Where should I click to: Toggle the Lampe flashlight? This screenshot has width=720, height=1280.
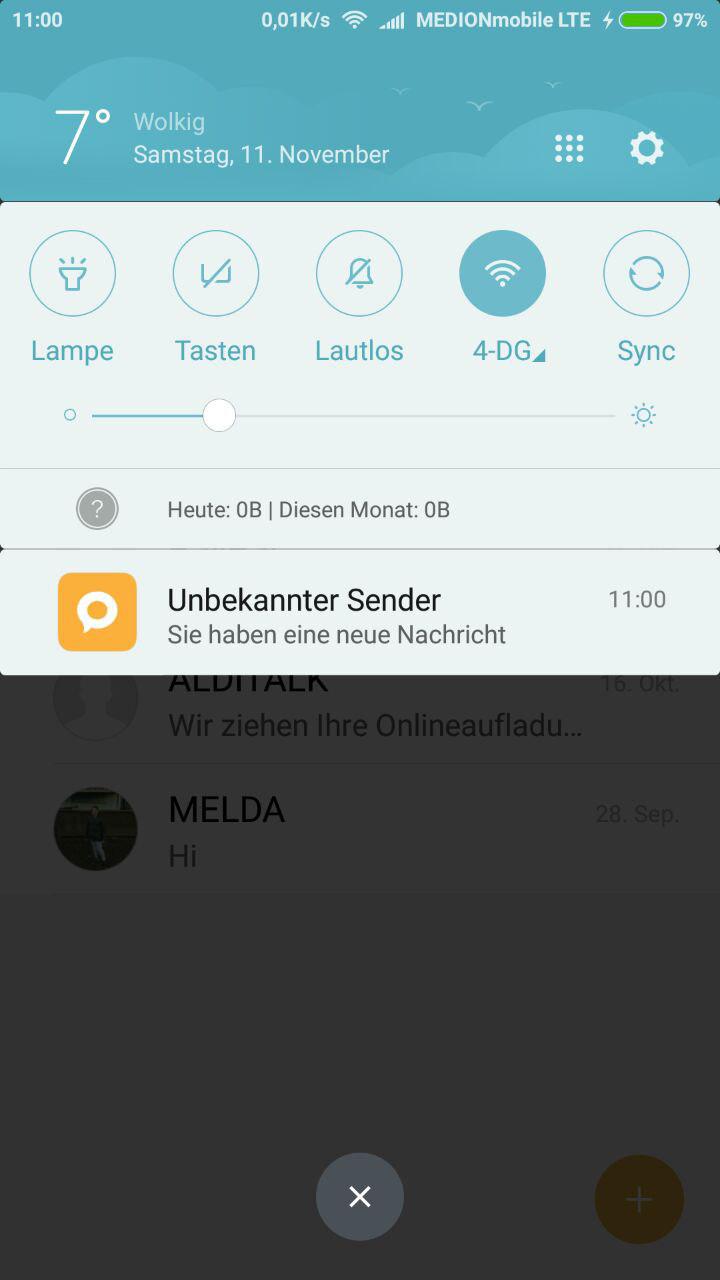[x=72, y=274]
